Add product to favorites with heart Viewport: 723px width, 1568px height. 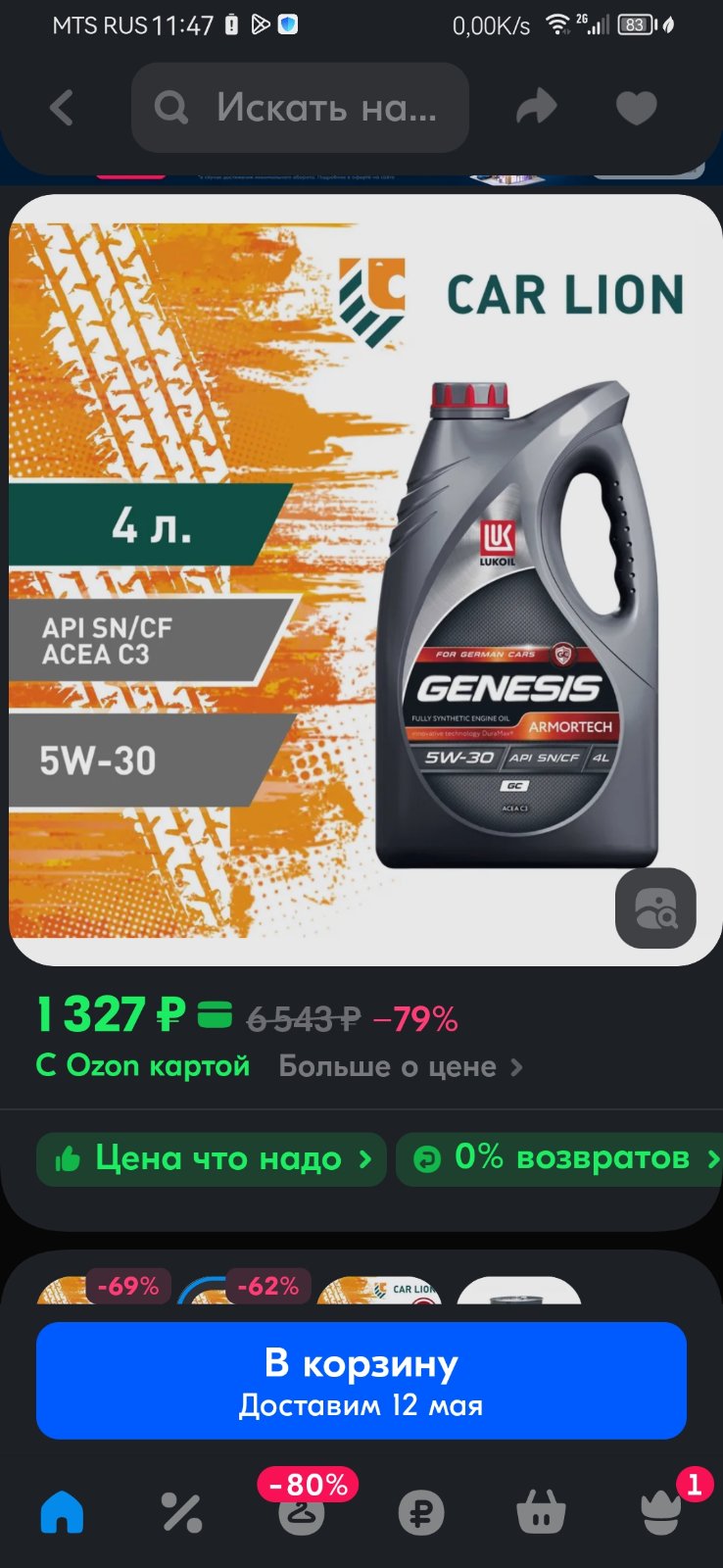pos(636,108)
